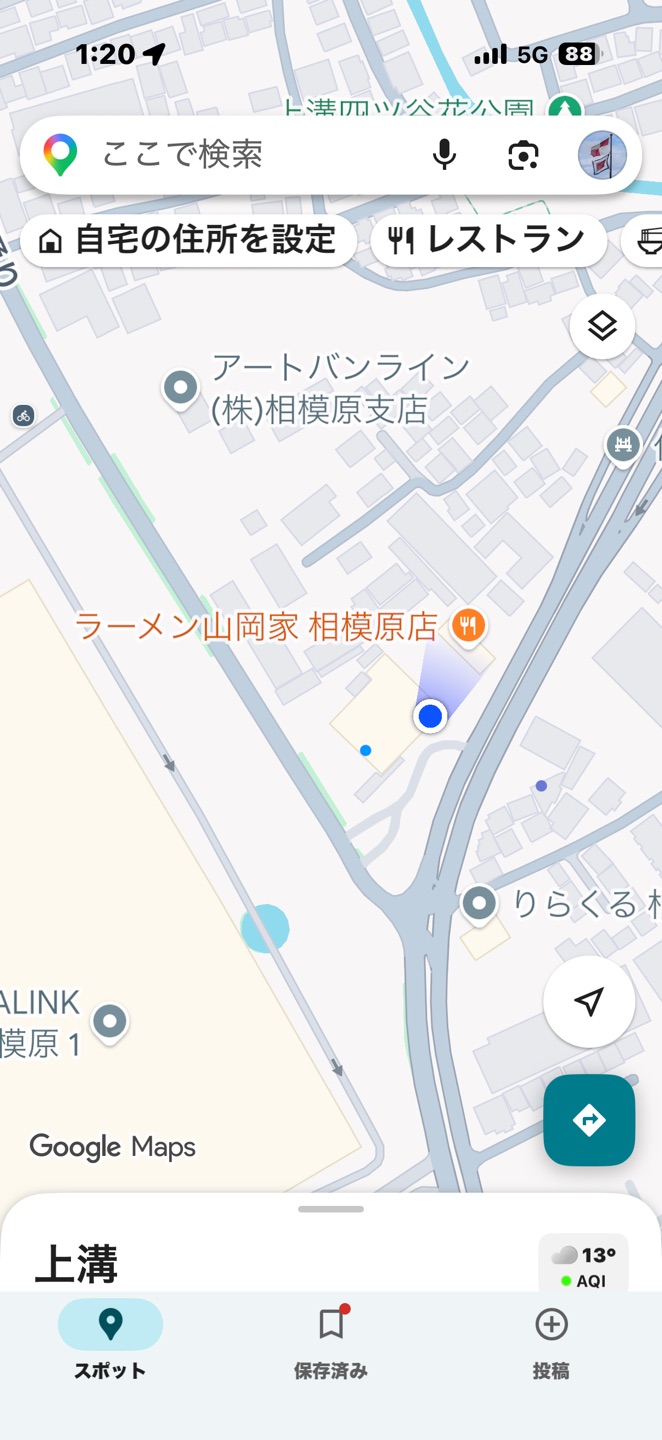Screen dimensions: 662x1440
Task: Open directions with the teal button
Action: click(589, 1120)
